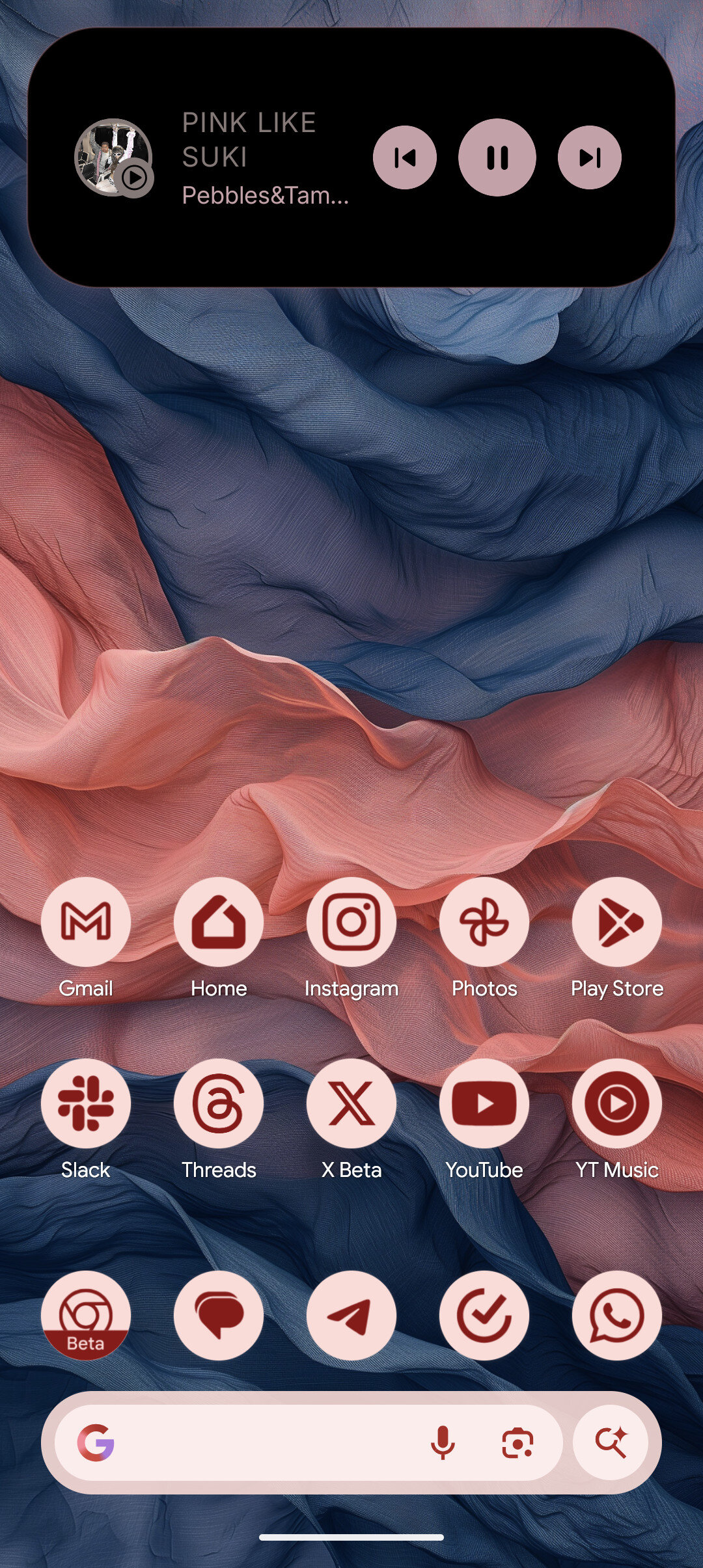The width and height of the screenshot is (703, 1568).
Task: Launch X Beta
Action: click(351, 1103)
